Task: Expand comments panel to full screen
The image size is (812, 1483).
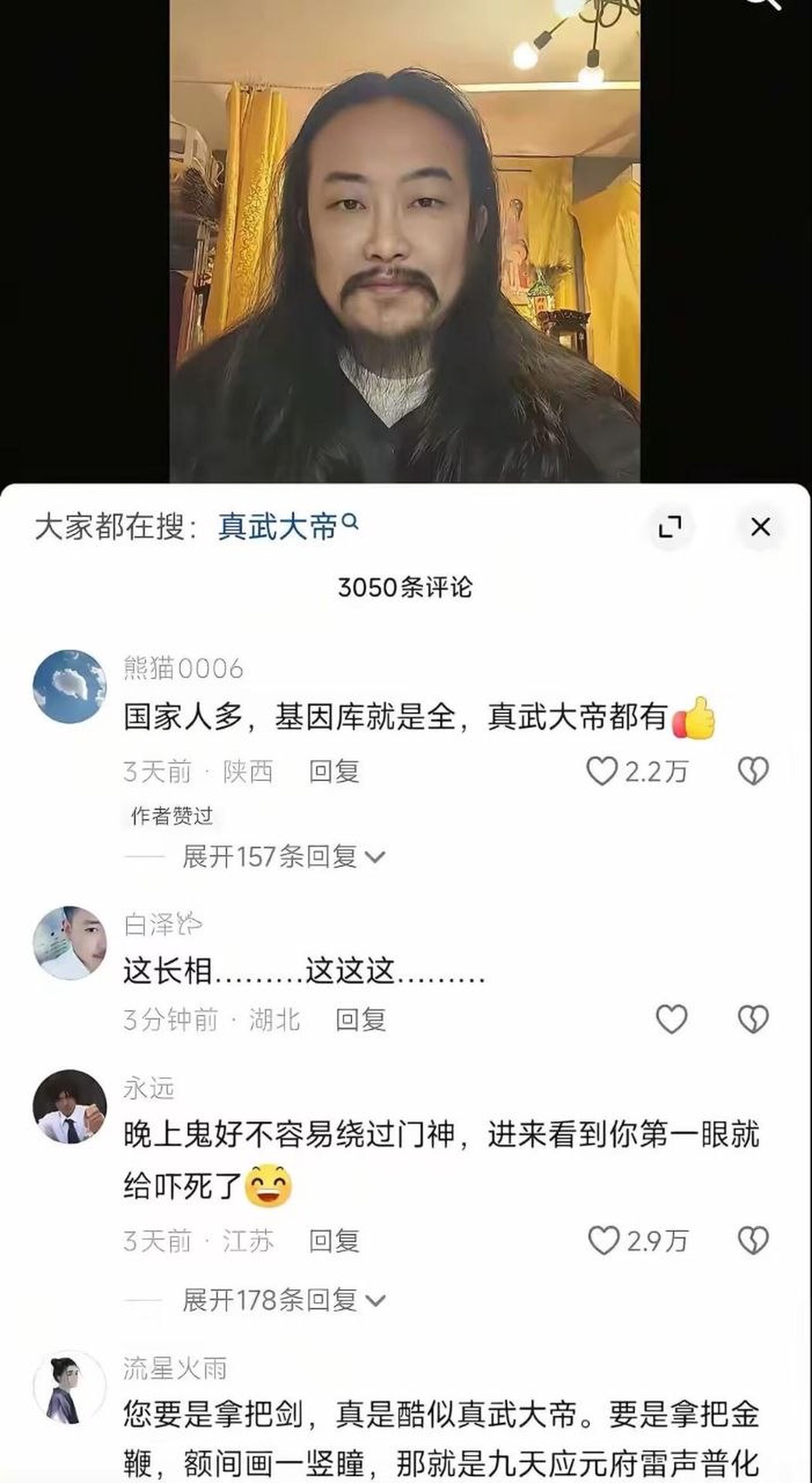Action: coord(670,527)
